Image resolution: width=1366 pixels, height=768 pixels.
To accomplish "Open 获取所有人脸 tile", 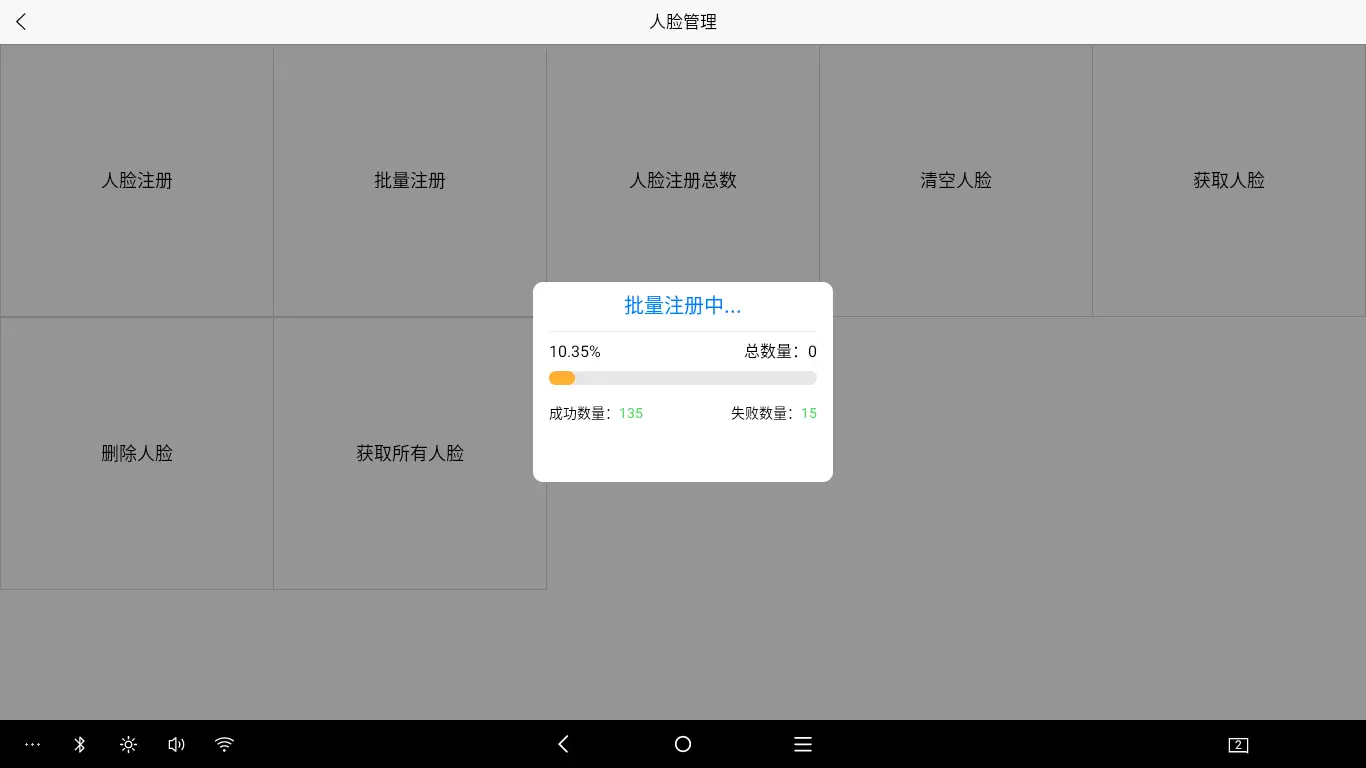I will click(410, 454).
